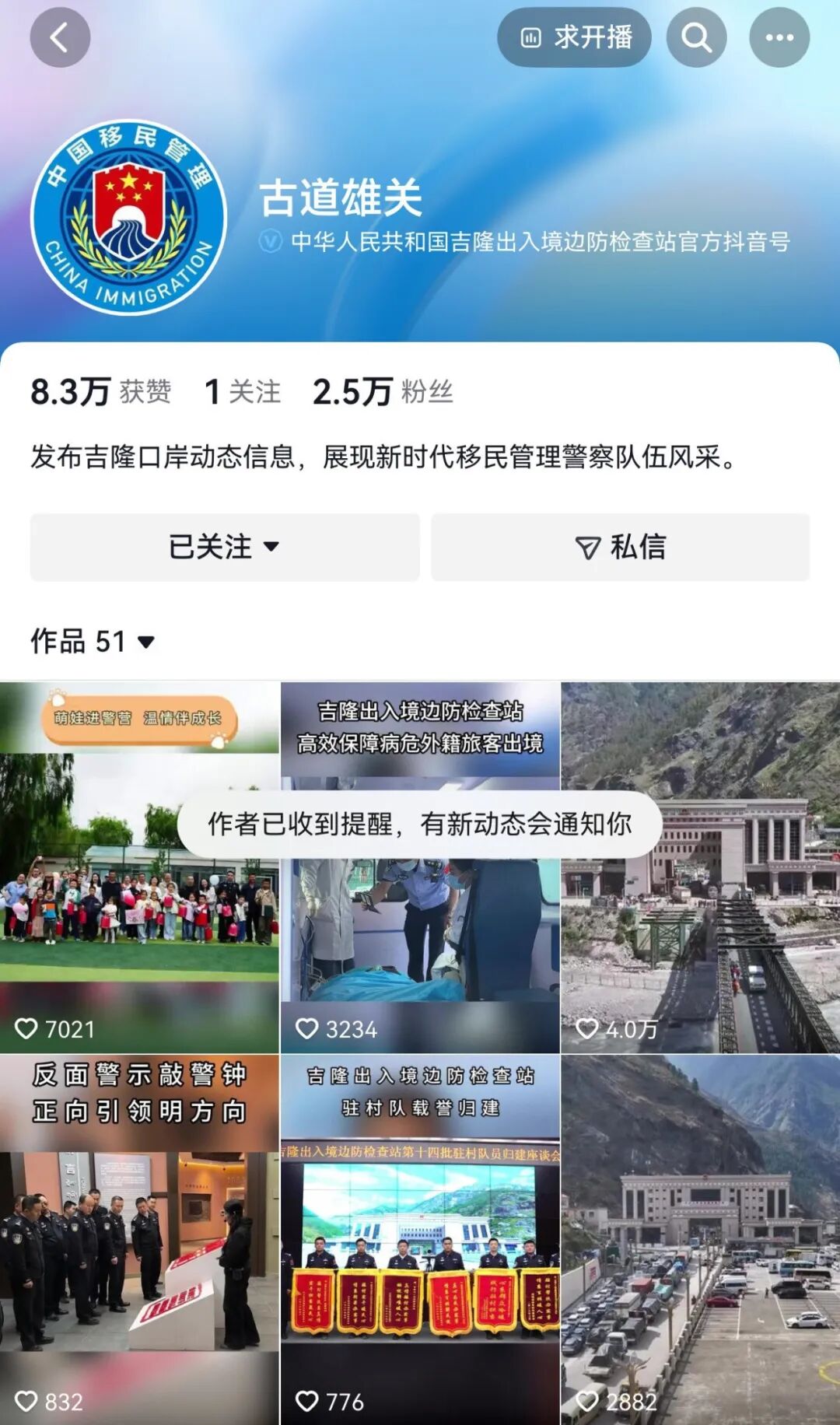
Task: Go back using the top-left arrow
Action: click(x=60, y=37)
